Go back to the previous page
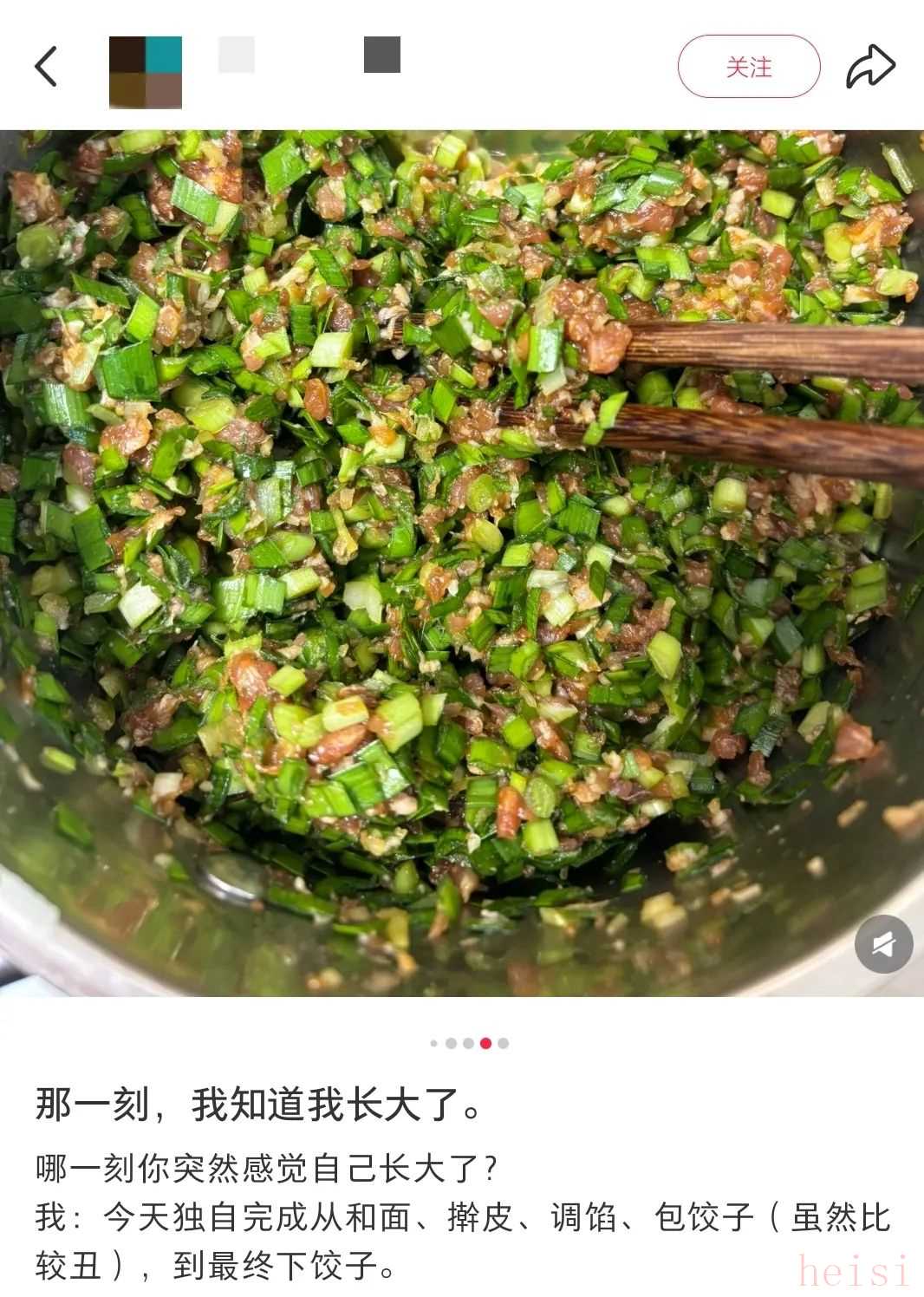Viewport: 924px width, 1297px height. coord(46,67)
